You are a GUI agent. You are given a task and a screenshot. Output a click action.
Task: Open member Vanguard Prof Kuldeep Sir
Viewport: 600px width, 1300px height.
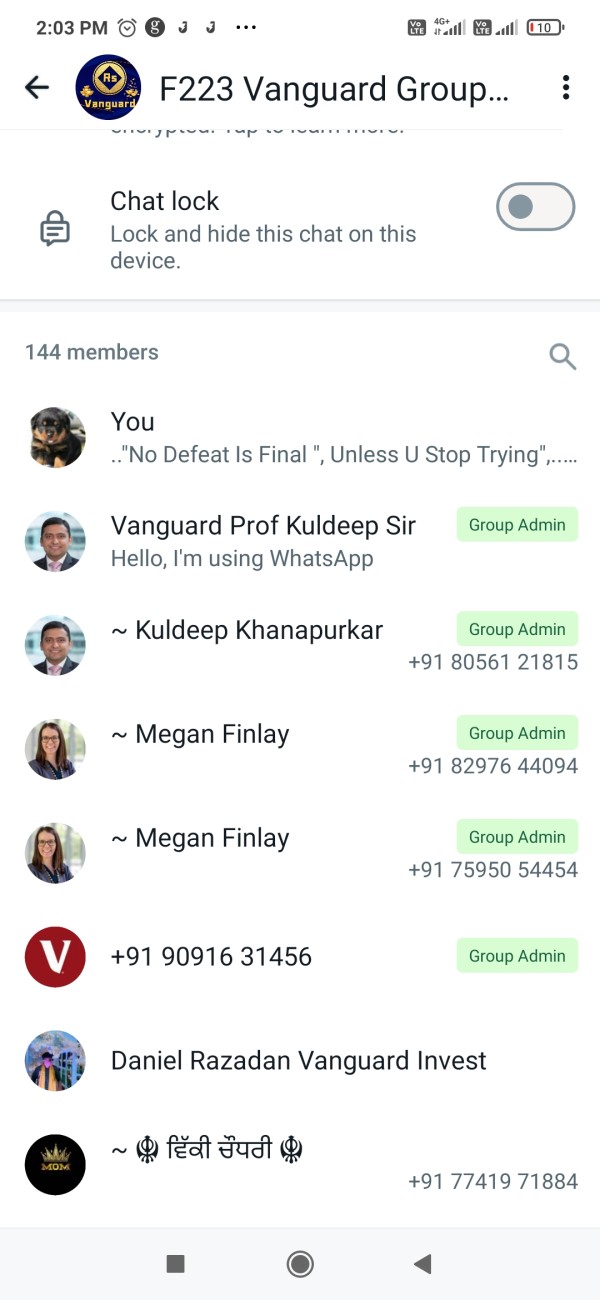[300, 541]
